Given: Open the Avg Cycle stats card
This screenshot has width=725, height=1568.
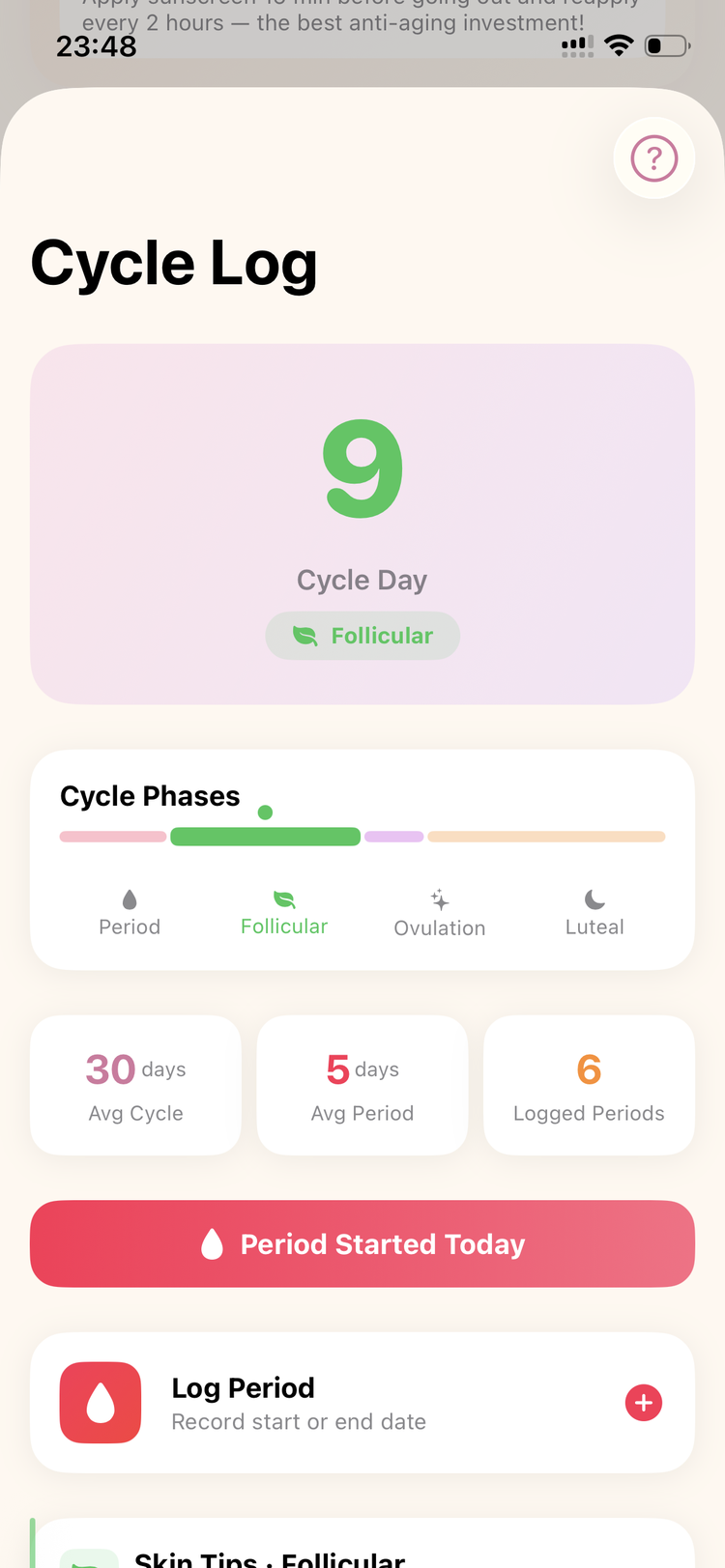Looking at the screenshot, I should click(x=135, y=1084).
